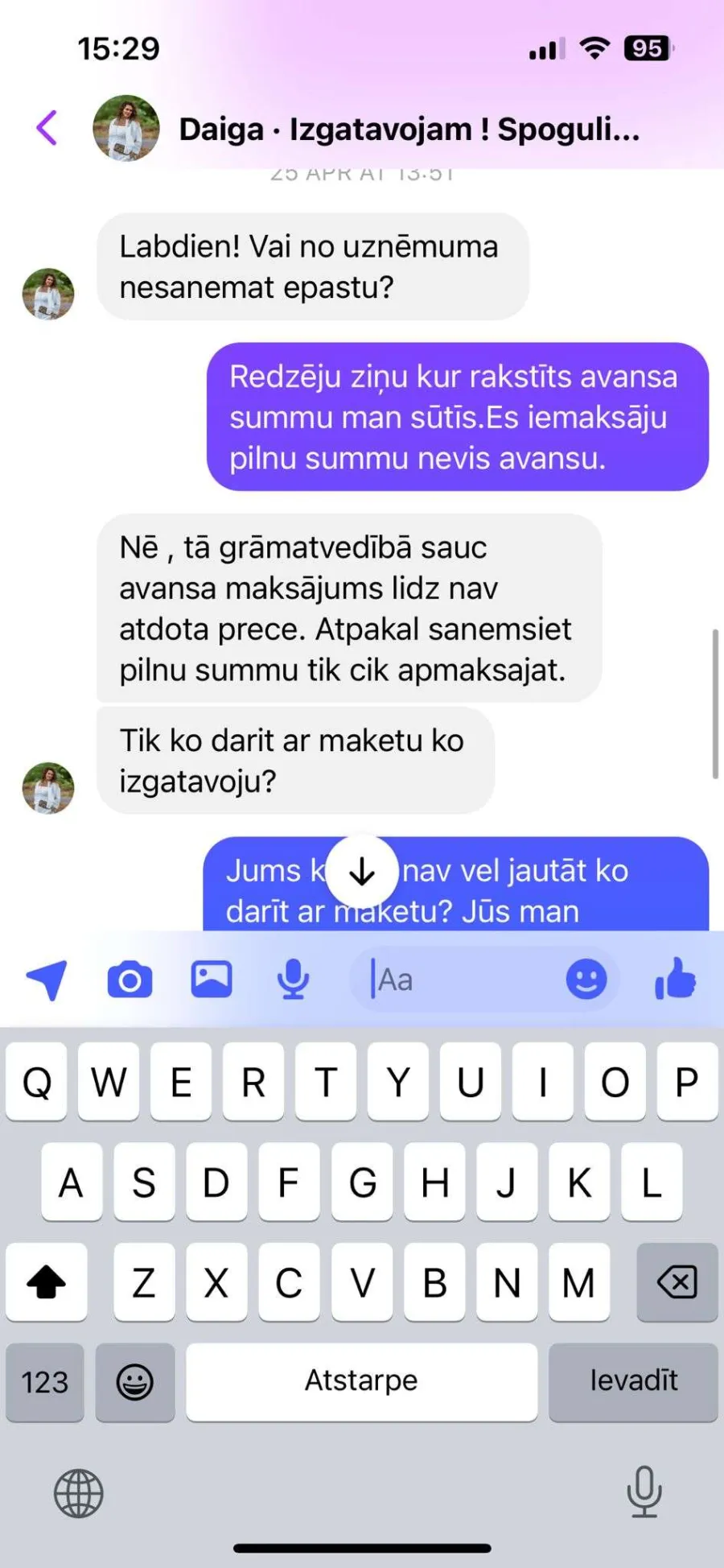This screenshot has height=1568, width=724.
Task: Tap the keyboard backspace key
Action: pyautogui.click(x=677, y=1282)
